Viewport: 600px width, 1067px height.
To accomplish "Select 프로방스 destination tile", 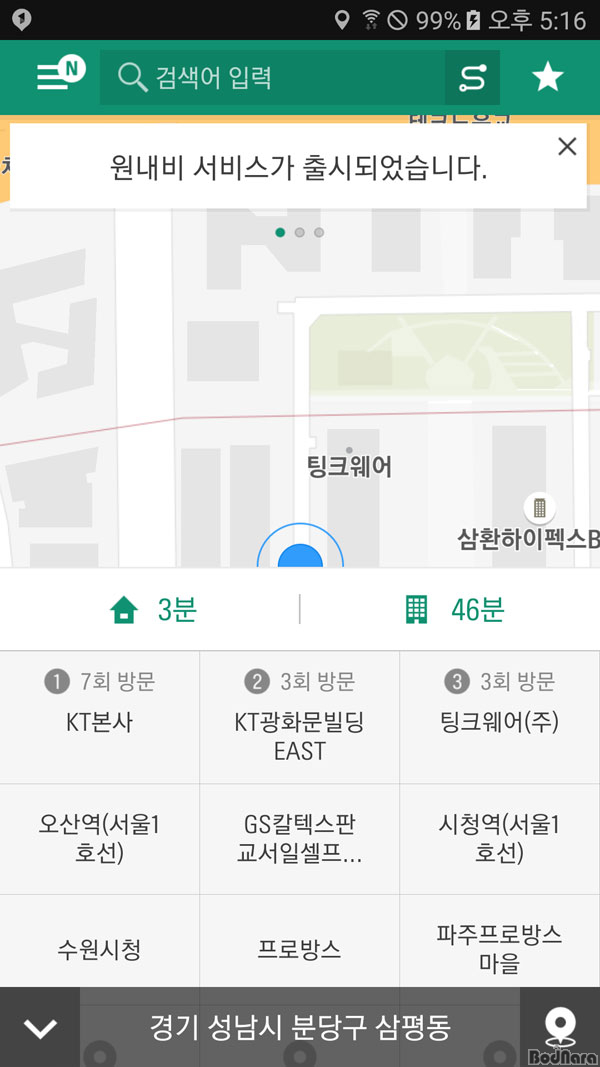I will (x=300, y=948).
